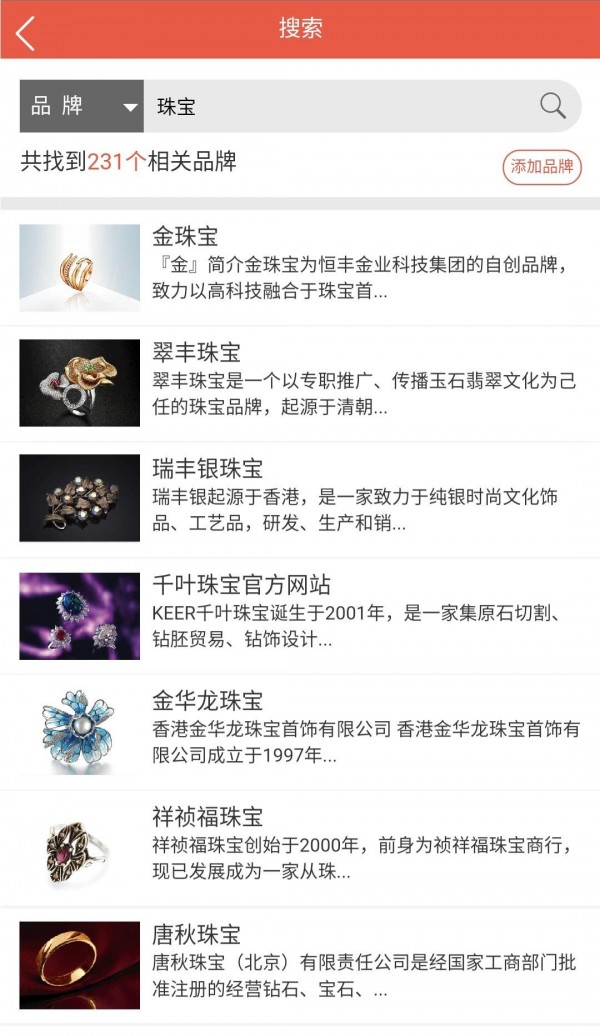Go back using the top-left arrow
Image resolution: width=600 pixels, height=1036 pixels.
[x=26, y=31]
